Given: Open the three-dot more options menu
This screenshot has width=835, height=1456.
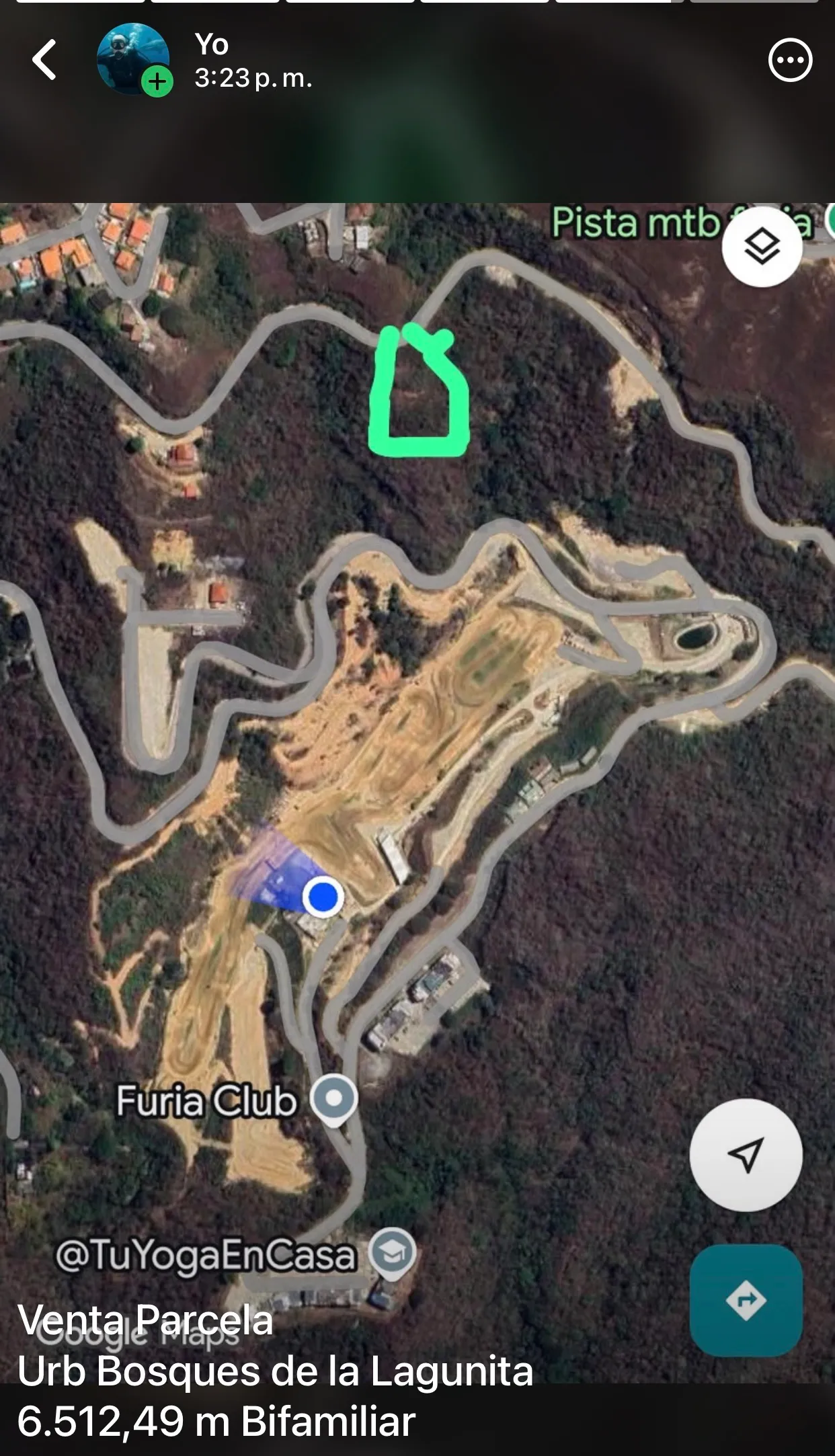Looking at the screenshot, I should coord(790,60).
